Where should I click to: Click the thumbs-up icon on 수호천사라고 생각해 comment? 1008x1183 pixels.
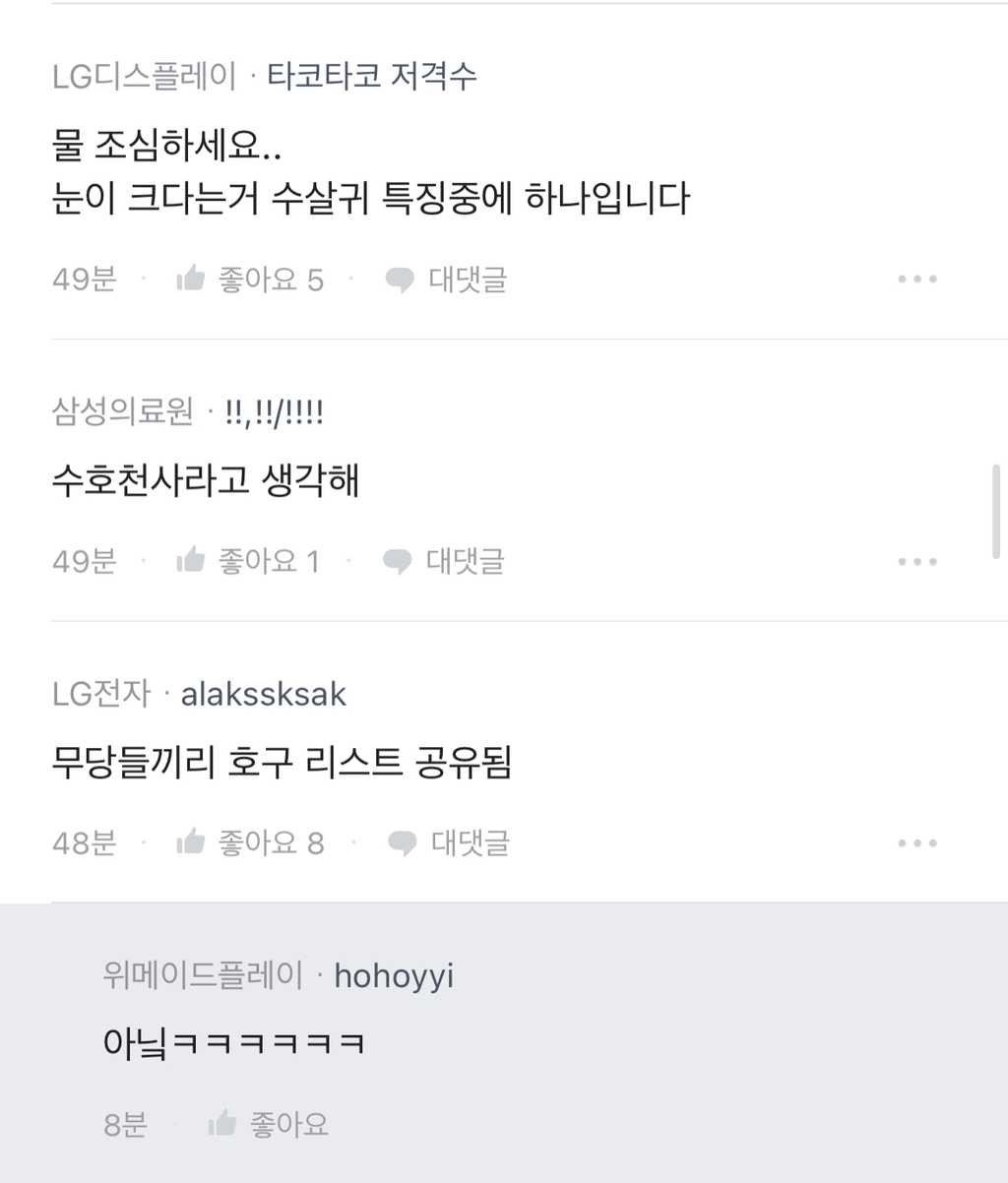pos(192,560)
